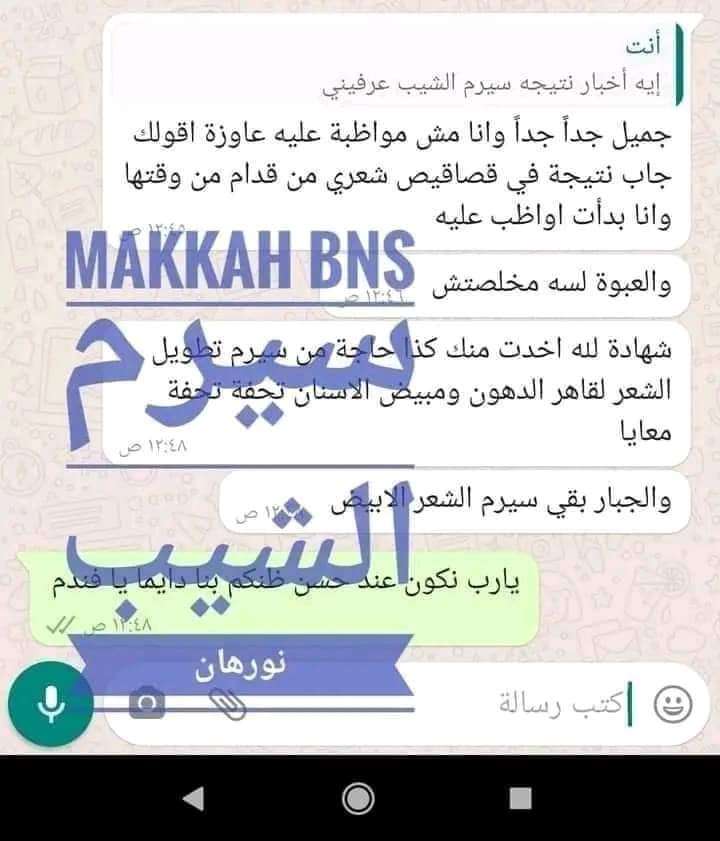
Task: Open the camera from the chat bar
Action: click(147, 705)
